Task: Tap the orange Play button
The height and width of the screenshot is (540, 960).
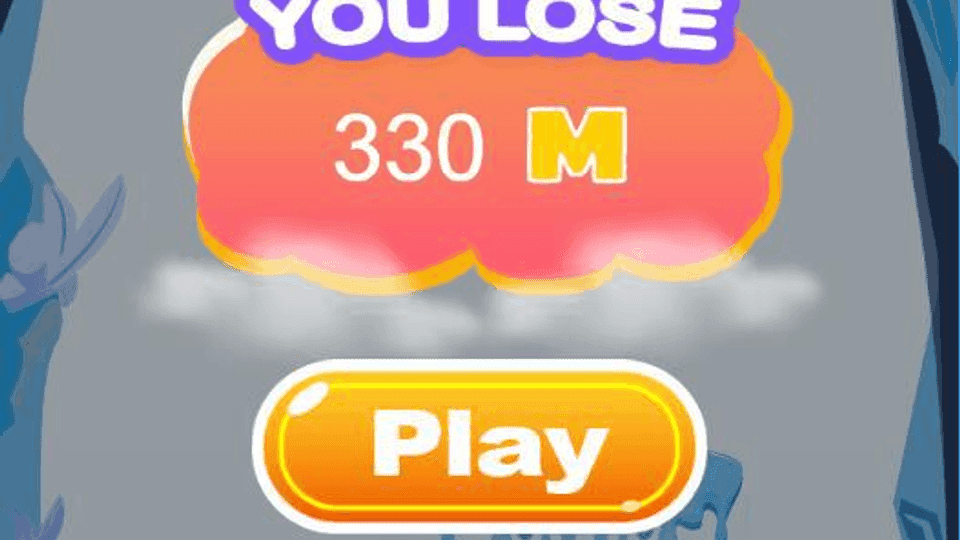Action: pos(480,444)
